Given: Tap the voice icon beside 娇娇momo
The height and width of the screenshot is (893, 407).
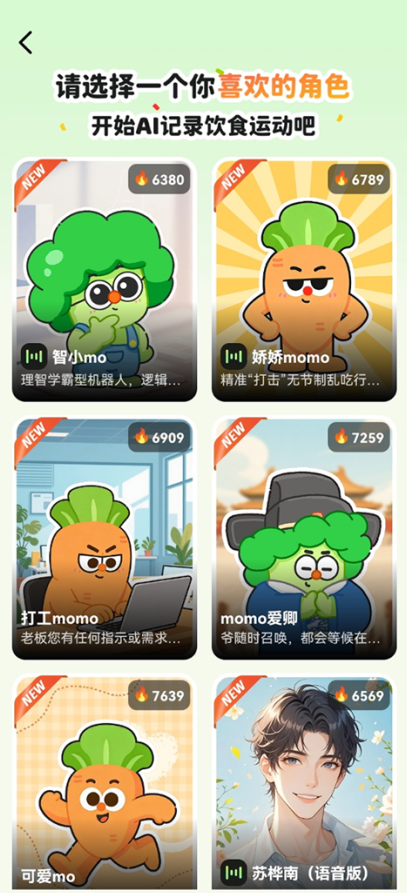Looking at the screenshot, I should [x=233, y=357].
